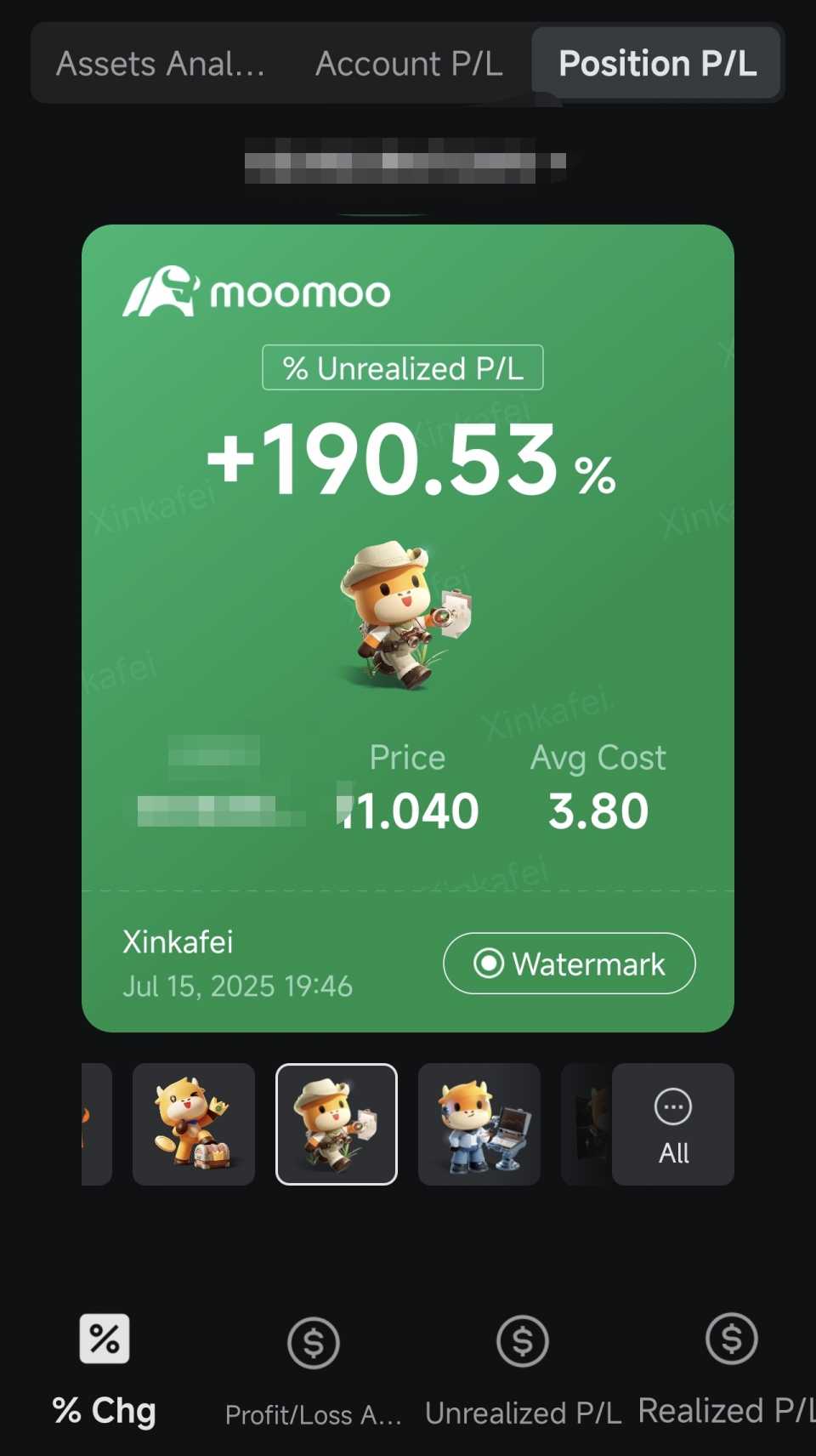Choose the treasure chest mascot theme

(194, 1123)
